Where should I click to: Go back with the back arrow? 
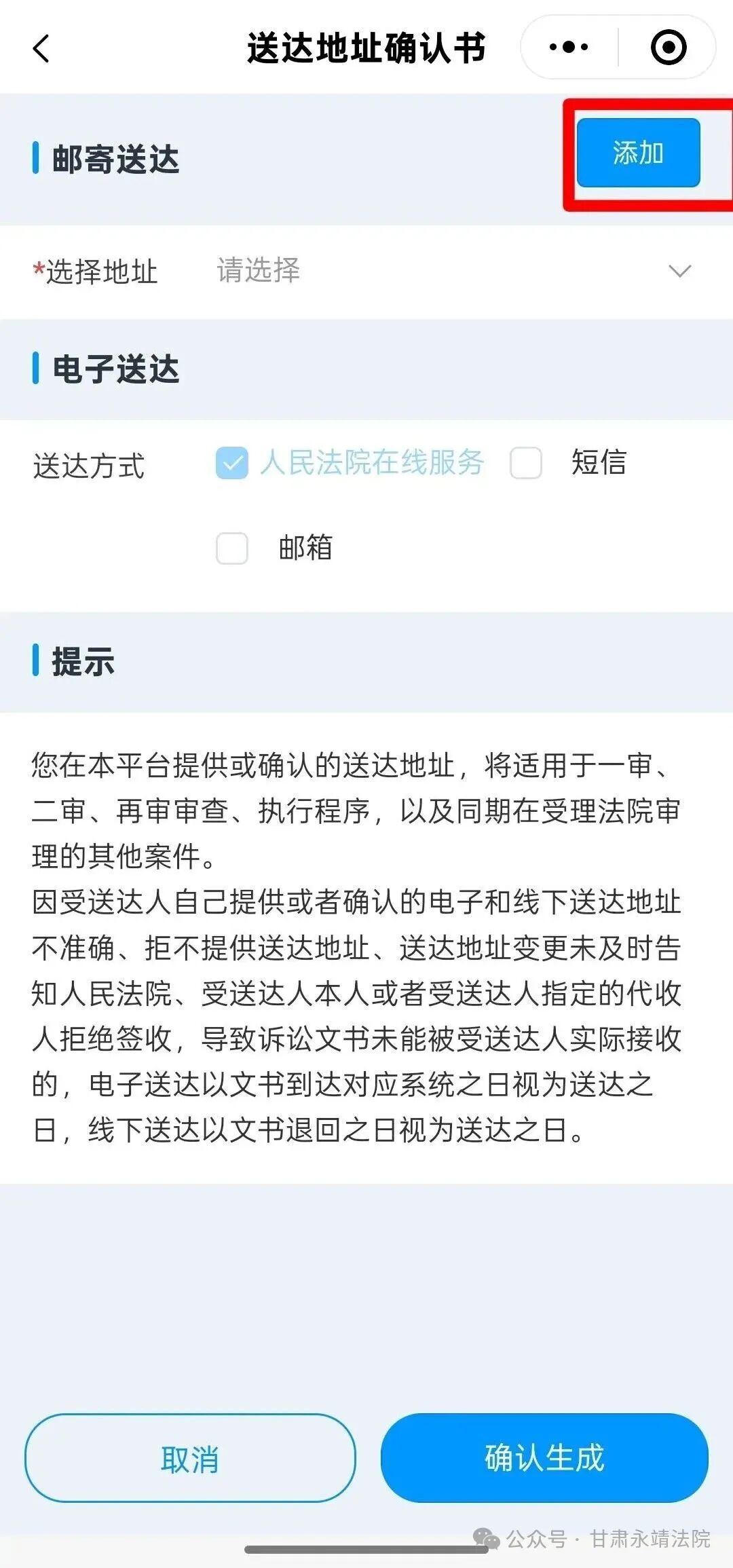(x=41, y=48)
